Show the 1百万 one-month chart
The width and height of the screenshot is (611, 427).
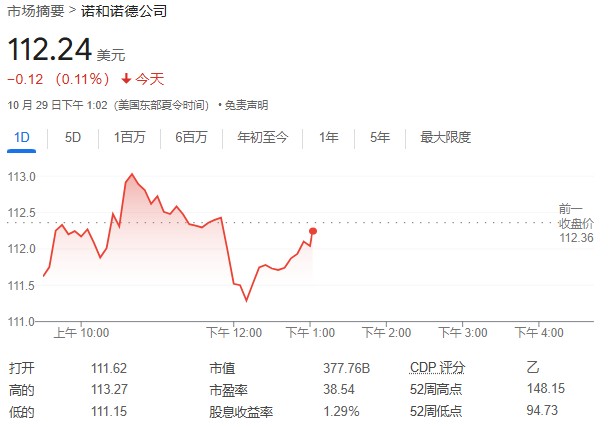(129, 137)
